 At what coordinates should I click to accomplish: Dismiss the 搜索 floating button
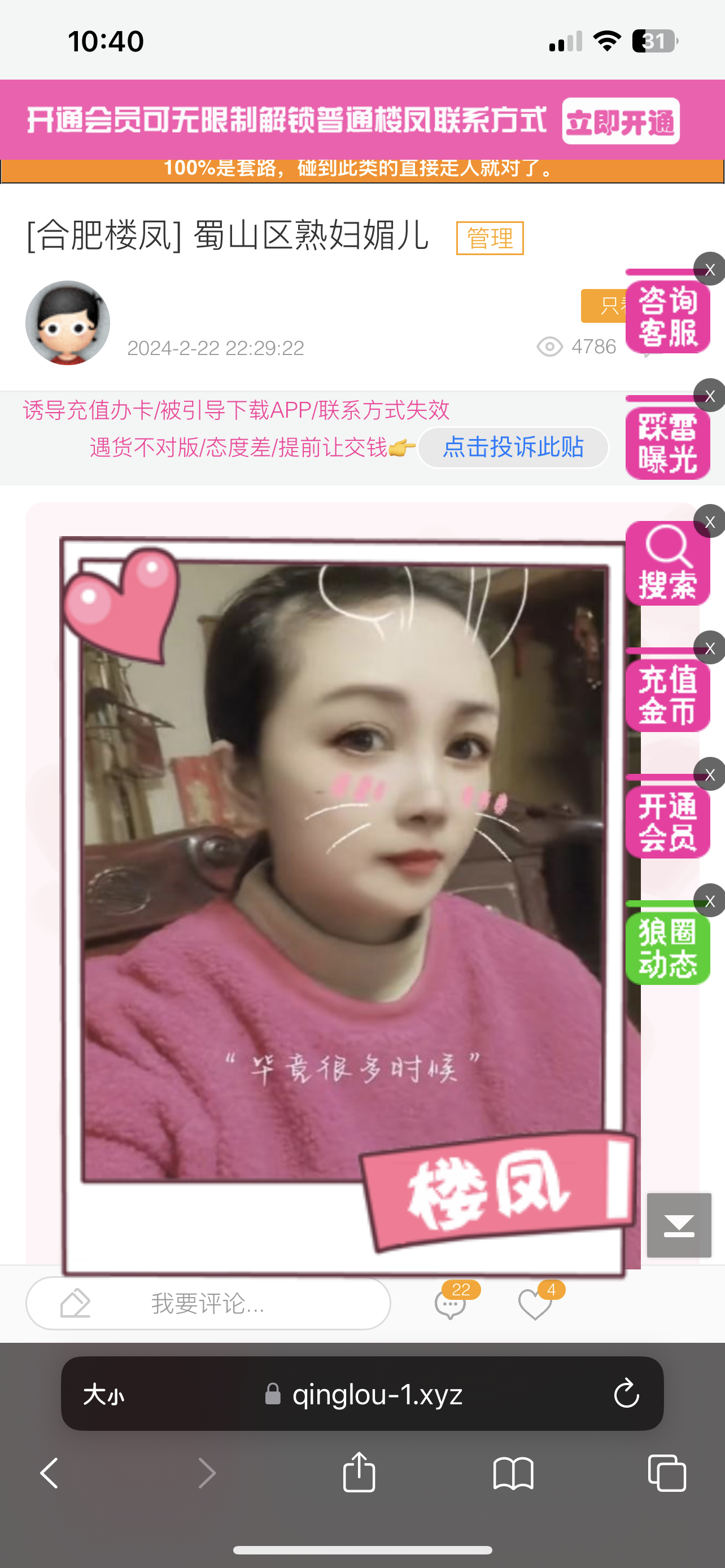[x=710, y=522]
